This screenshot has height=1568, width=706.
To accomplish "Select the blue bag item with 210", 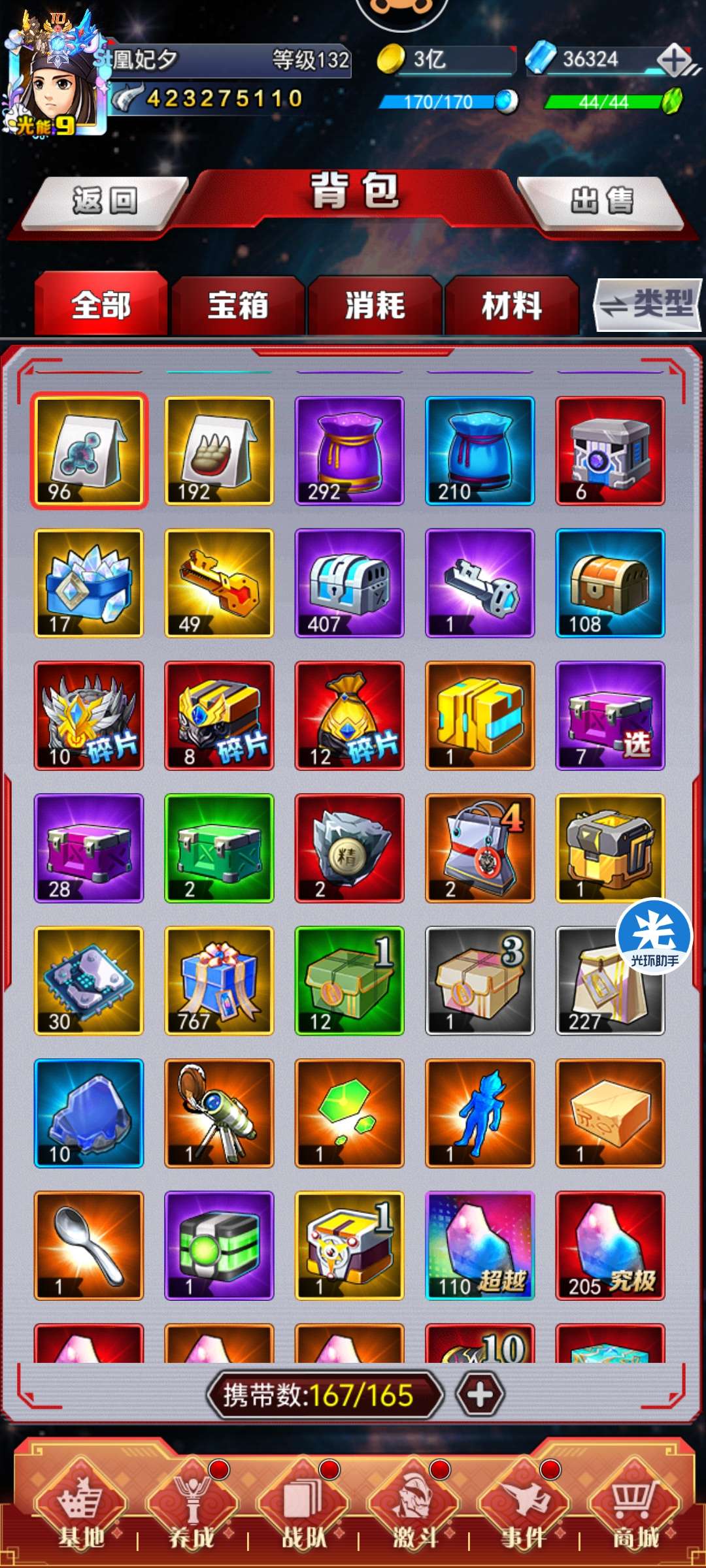I will [480, 451].
